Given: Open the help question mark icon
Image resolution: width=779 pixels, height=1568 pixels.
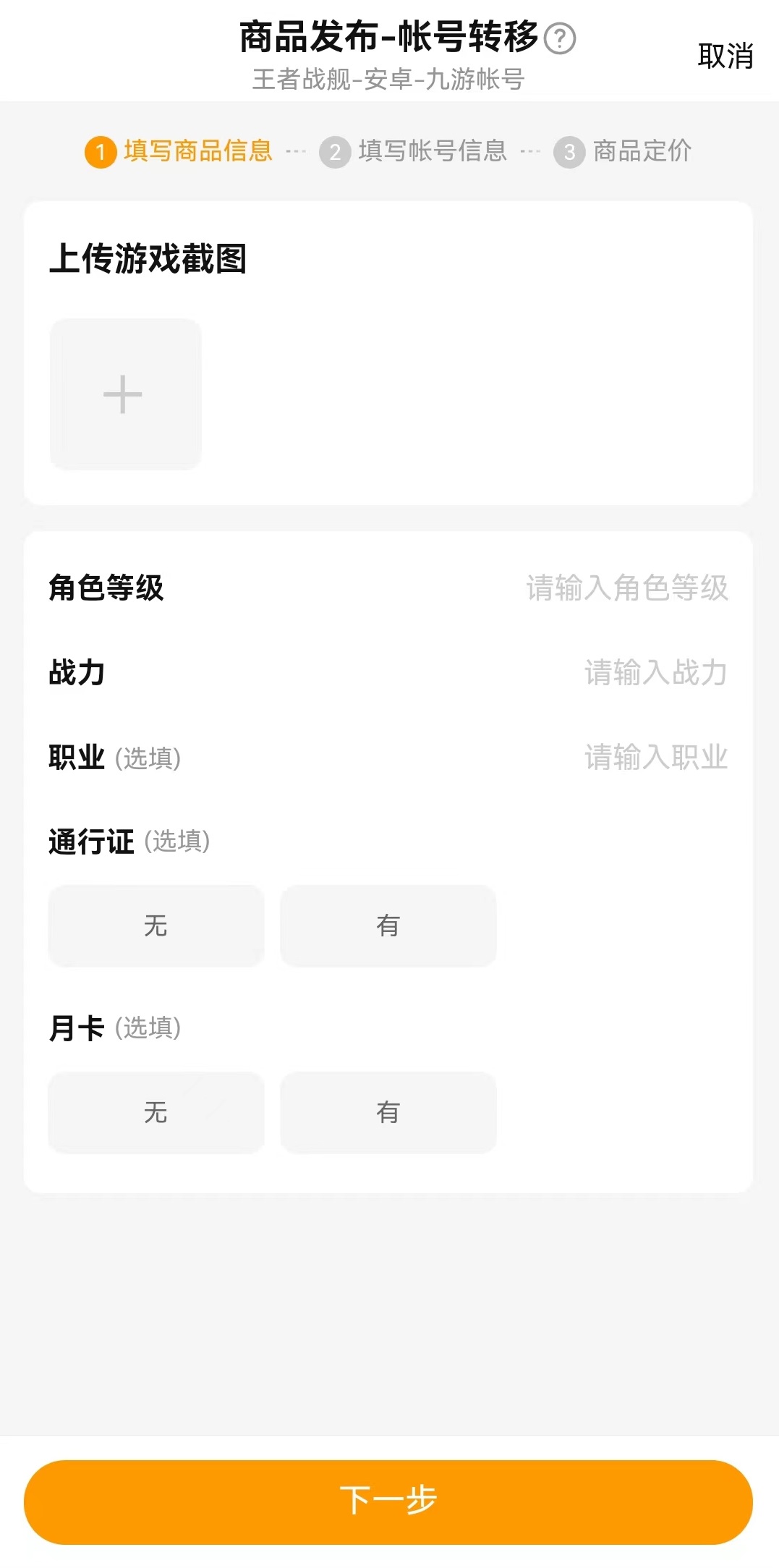Looking at the screenshot, I should coord(559,38).
